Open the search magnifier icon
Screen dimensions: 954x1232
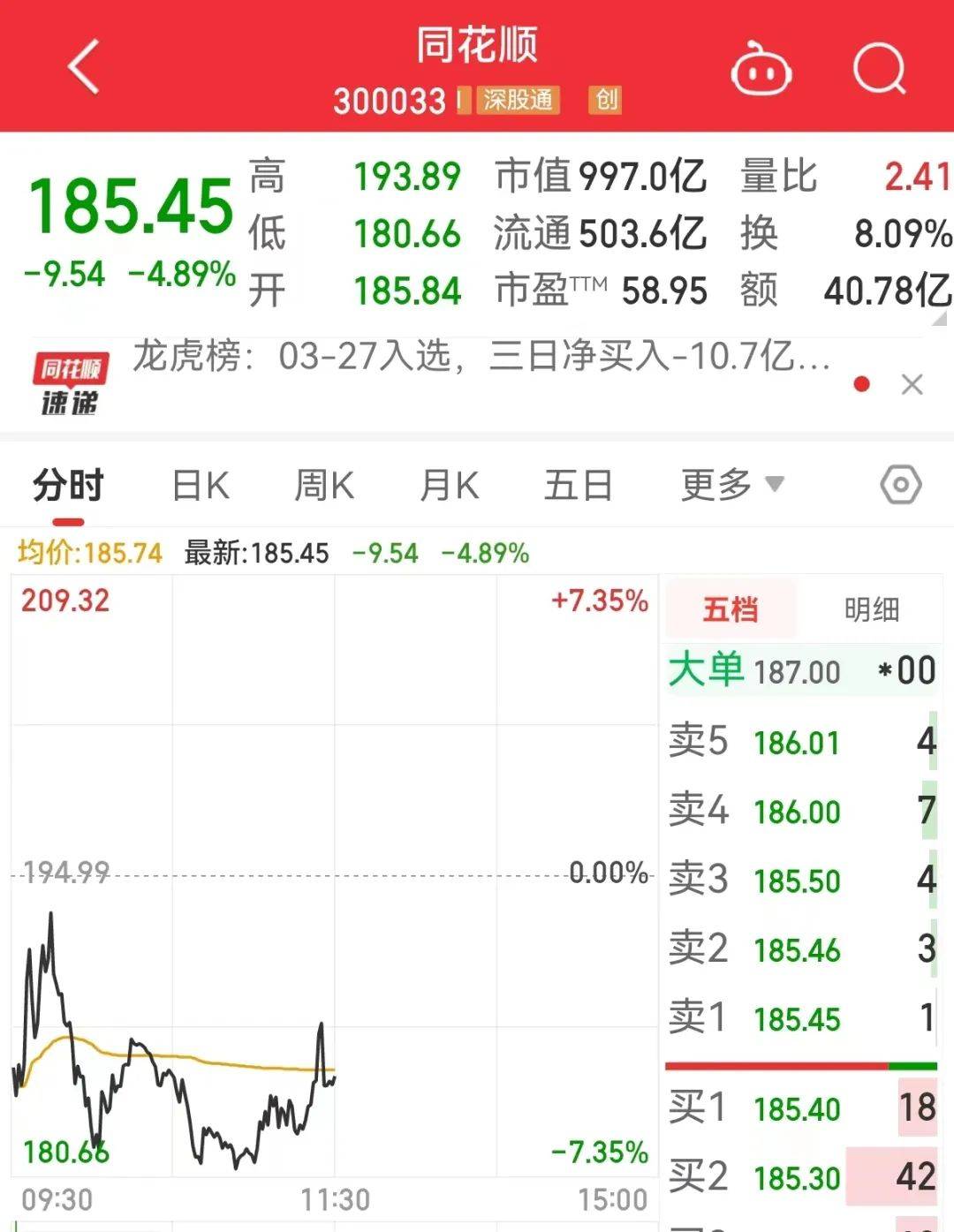point(880,71)
